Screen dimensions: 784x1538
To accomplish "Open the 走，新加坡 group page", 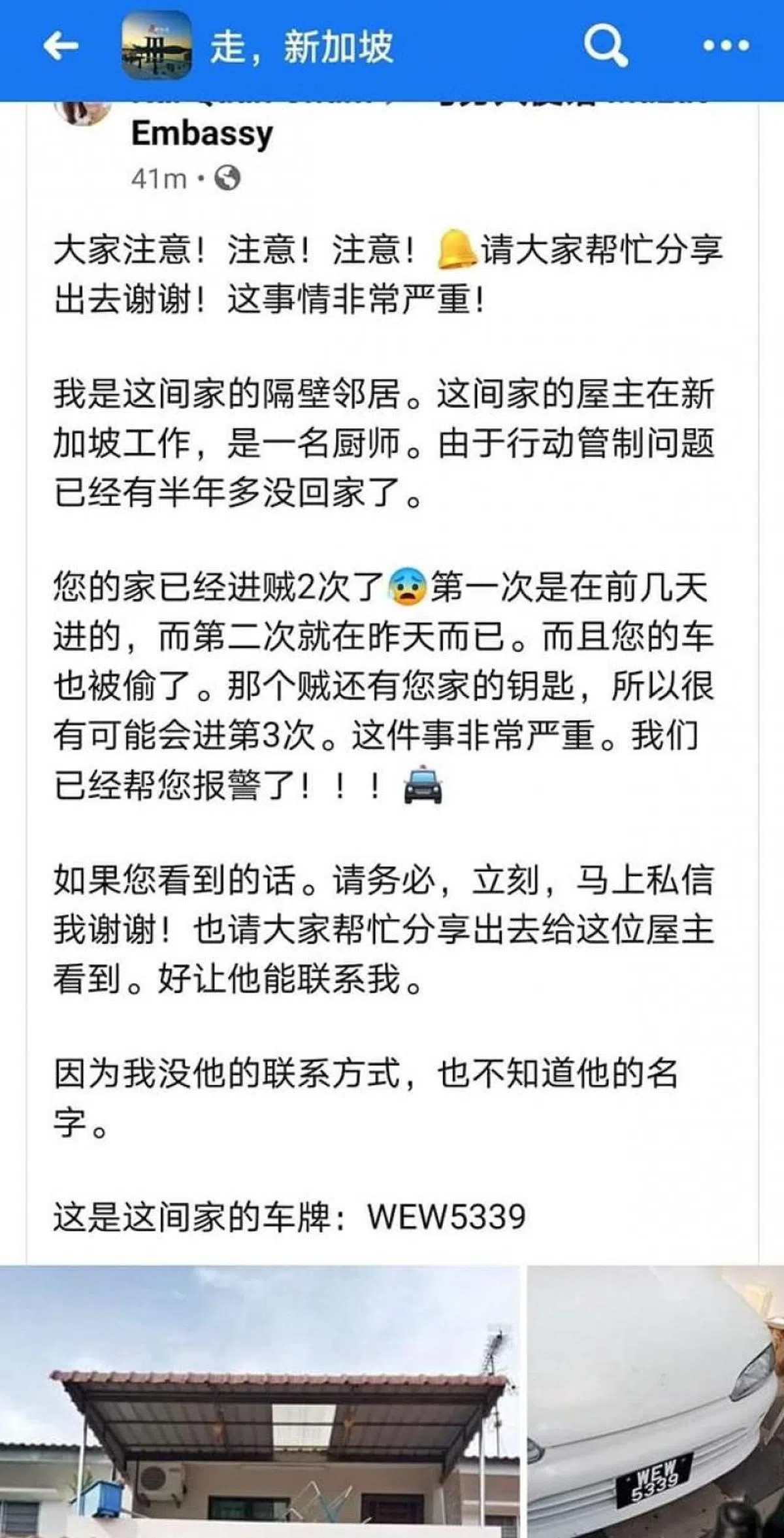I will 301,47.
